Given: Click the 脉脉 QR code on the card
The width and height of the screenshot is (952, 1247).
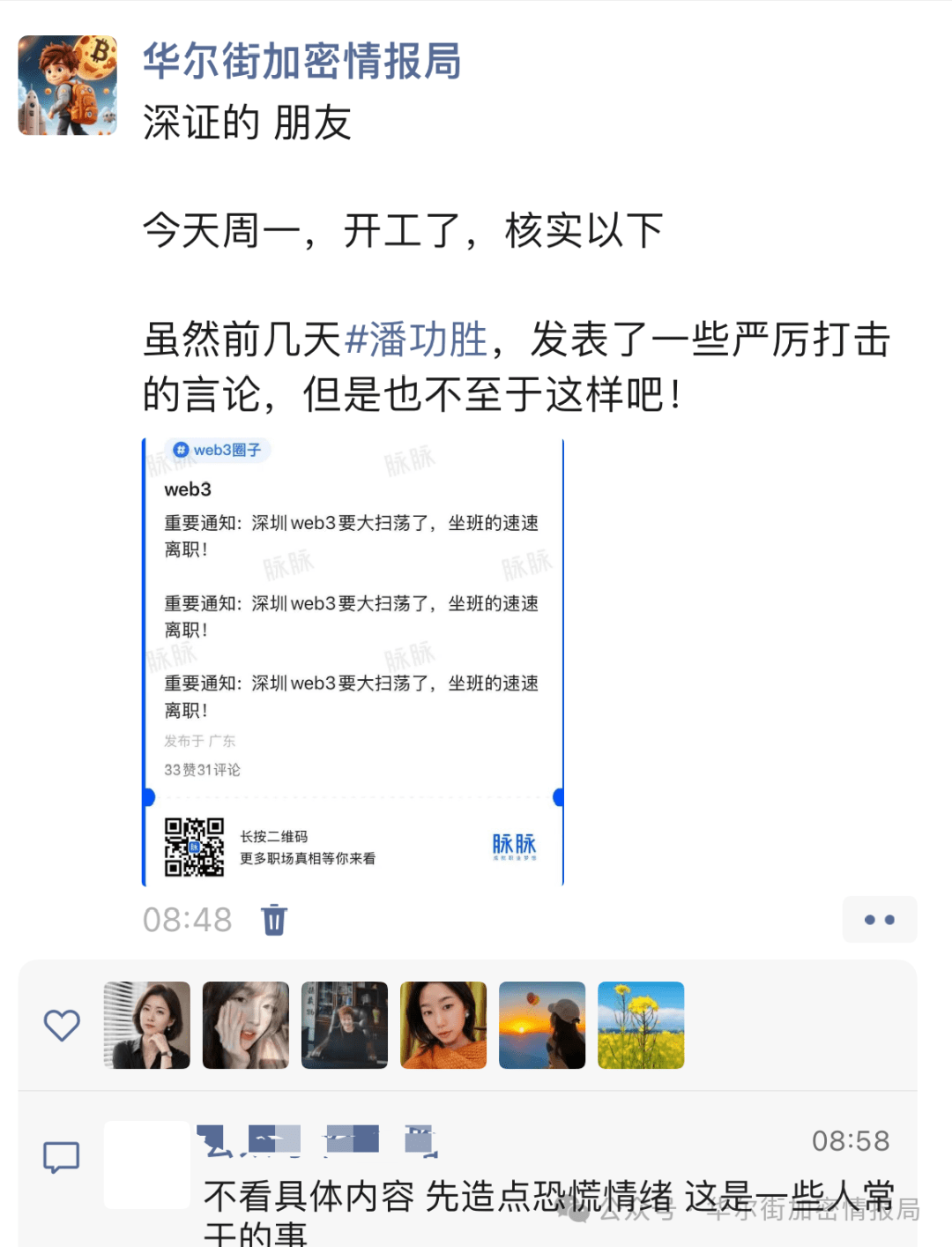Looking at the screenshot, I should (195, 848).
